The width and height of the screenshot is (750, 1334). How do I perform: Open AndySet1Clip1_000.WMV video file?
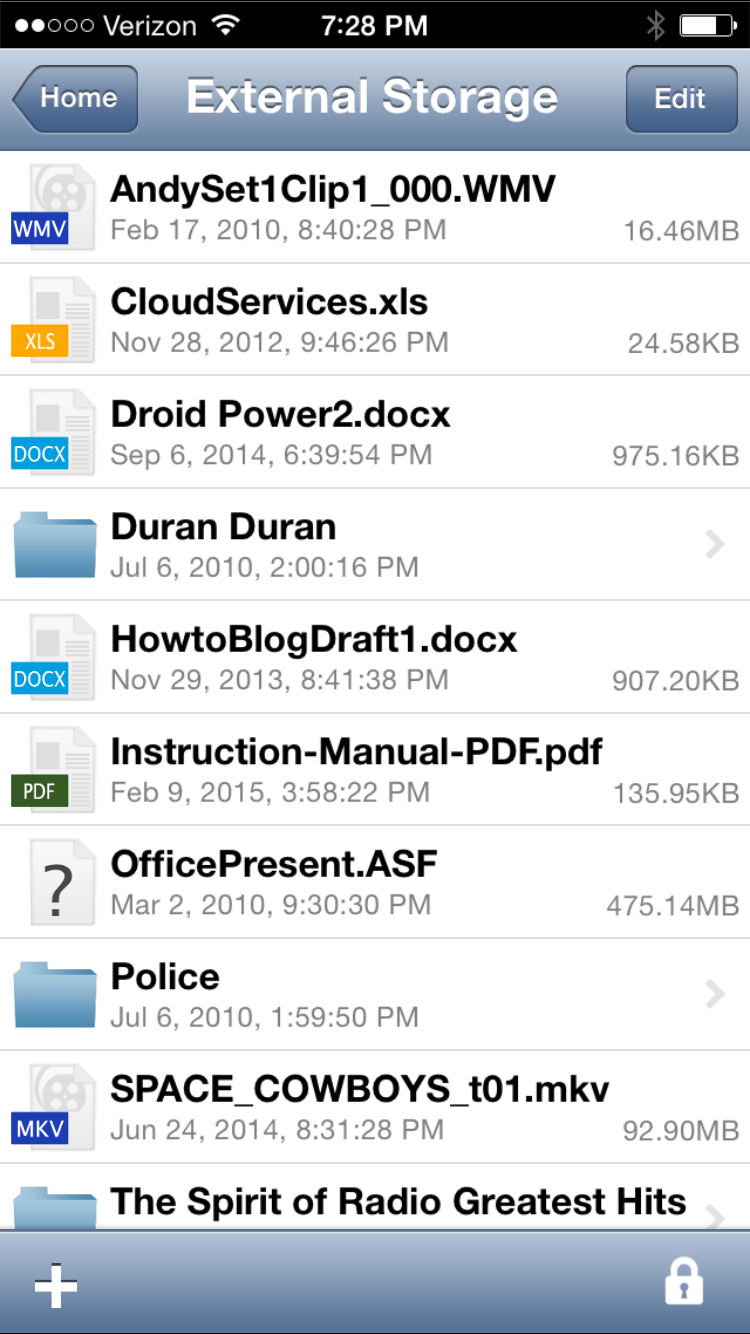coord(375,207)
